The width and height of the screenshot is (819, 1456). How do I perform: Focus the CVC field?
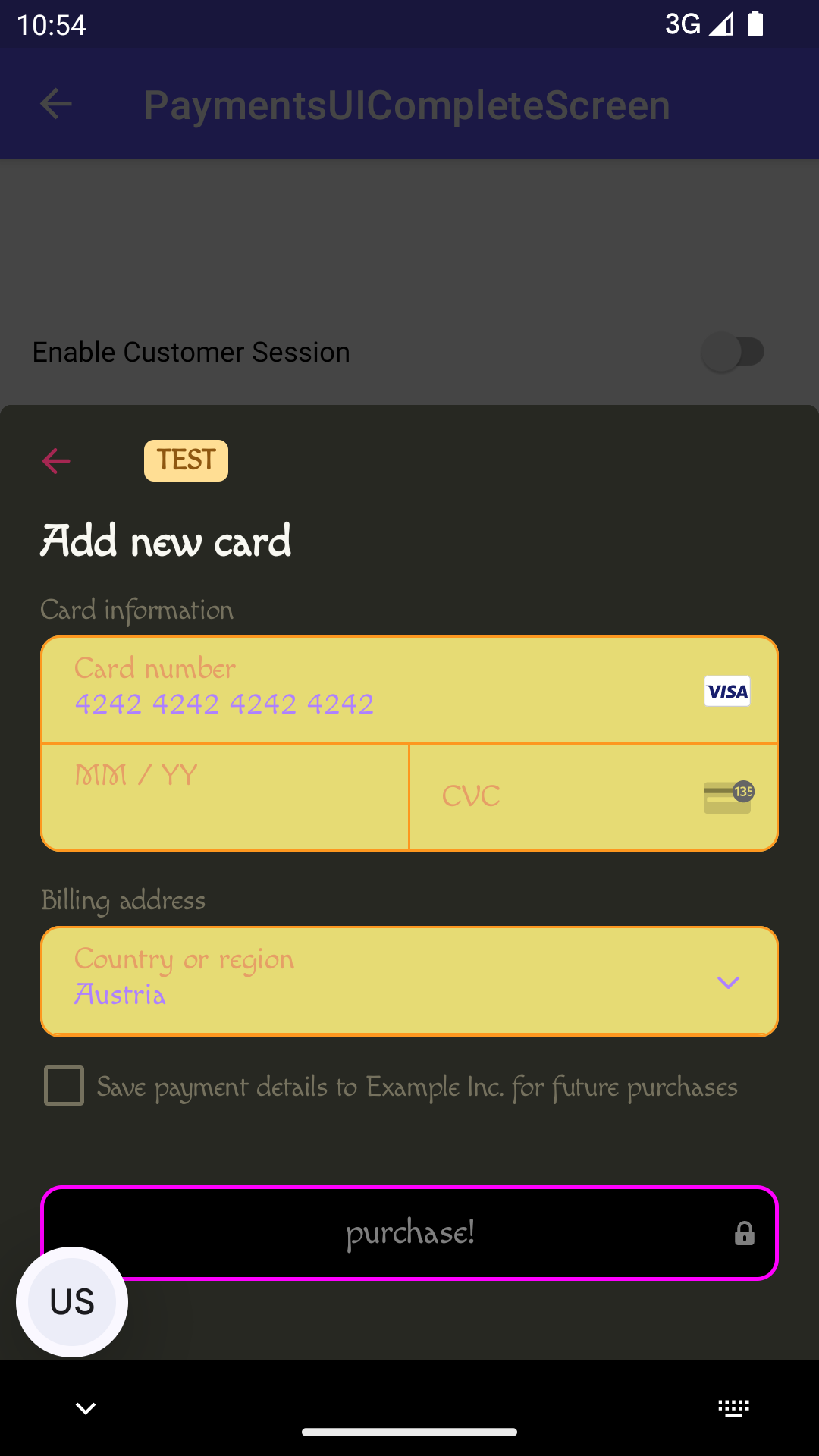(561, 796)
